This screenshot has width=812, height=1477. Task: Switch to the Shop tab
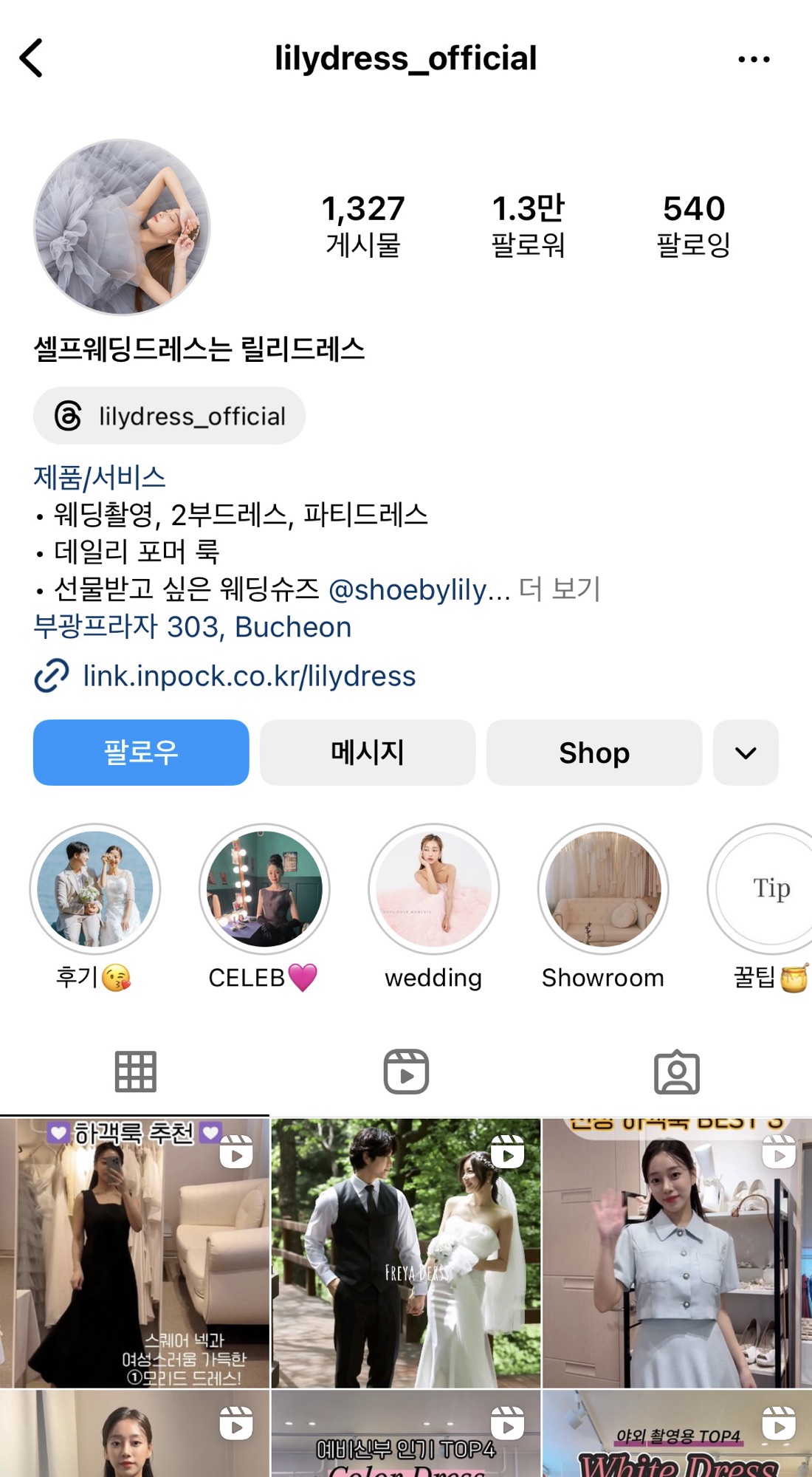click(593, 753)
